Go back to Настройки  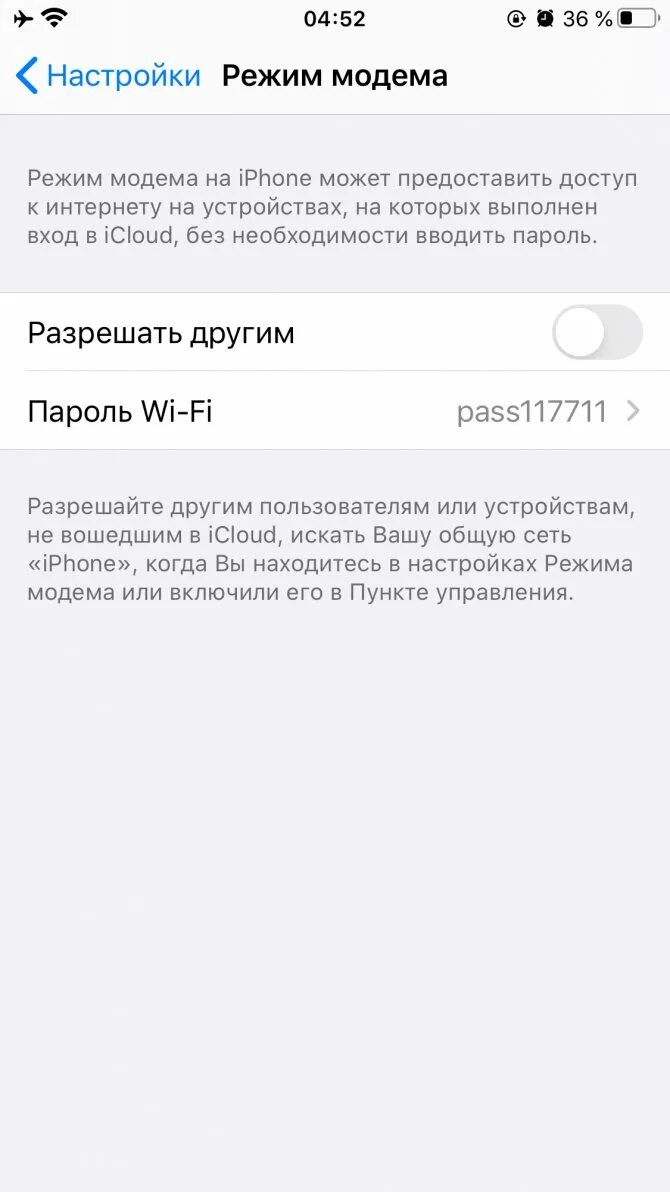pyautogui.click(x=108, y=76)
